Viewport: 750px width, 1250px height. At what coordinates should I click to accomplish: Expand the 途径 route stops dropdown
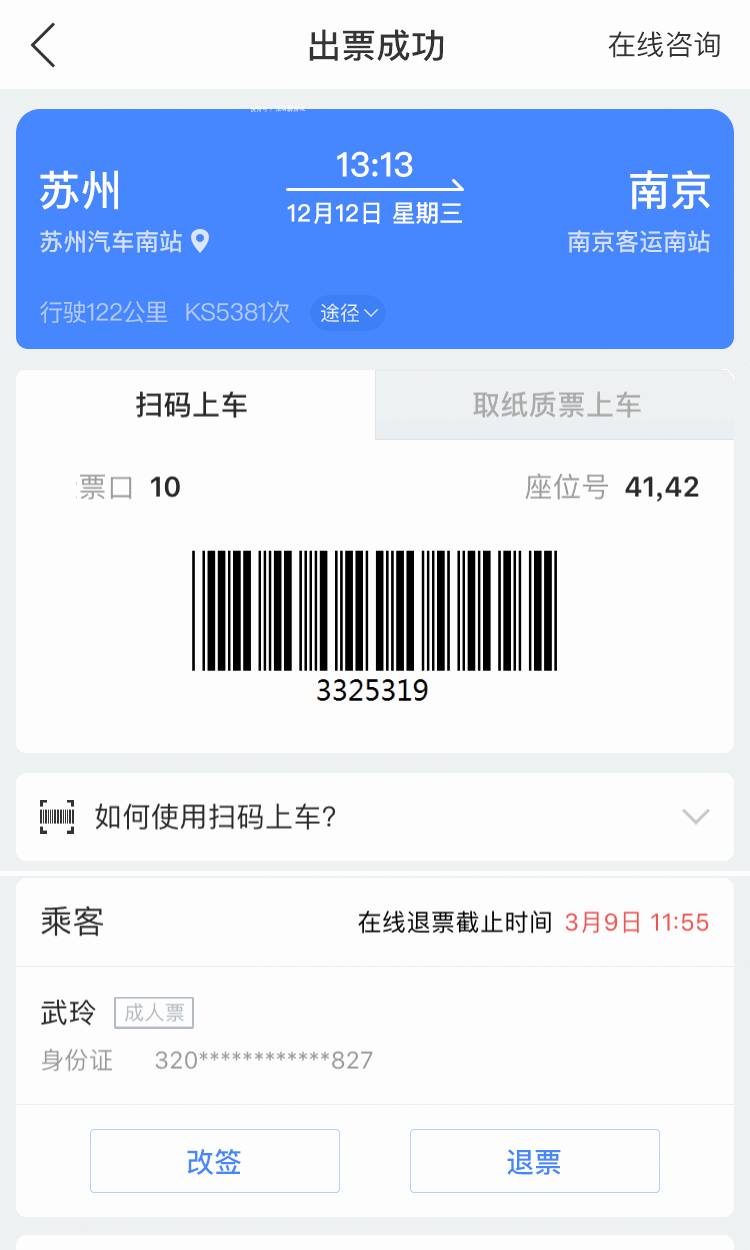(x=348, y=312)
